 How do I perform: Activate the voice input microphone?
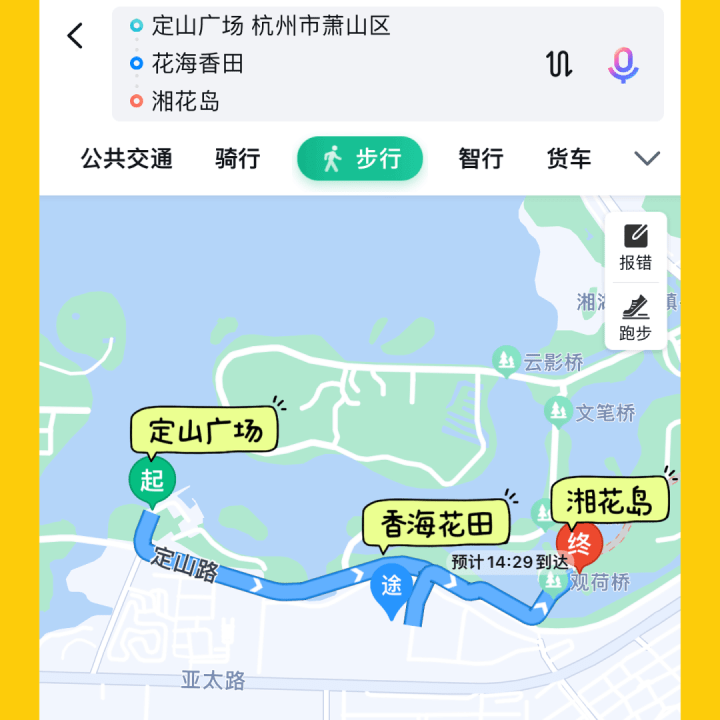coord(623,64)
